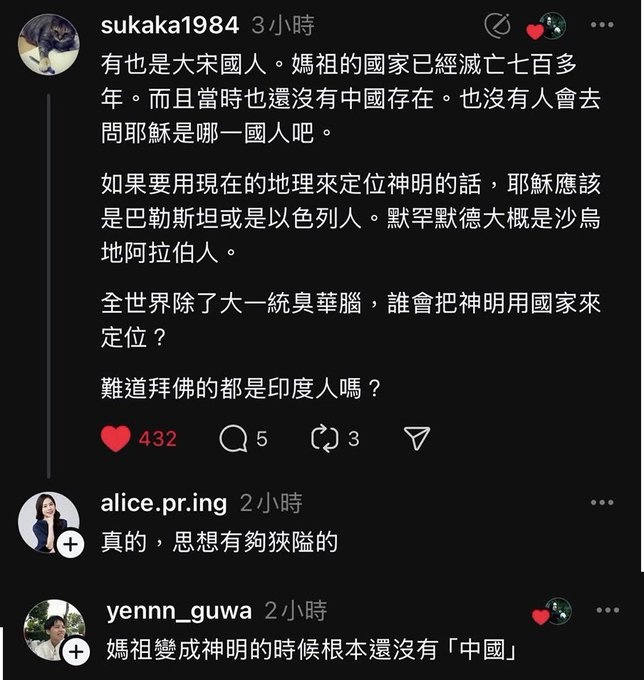Open the replies to sukaka1984's post
Viewport: 644px width, 680px height.
[233, 438]
